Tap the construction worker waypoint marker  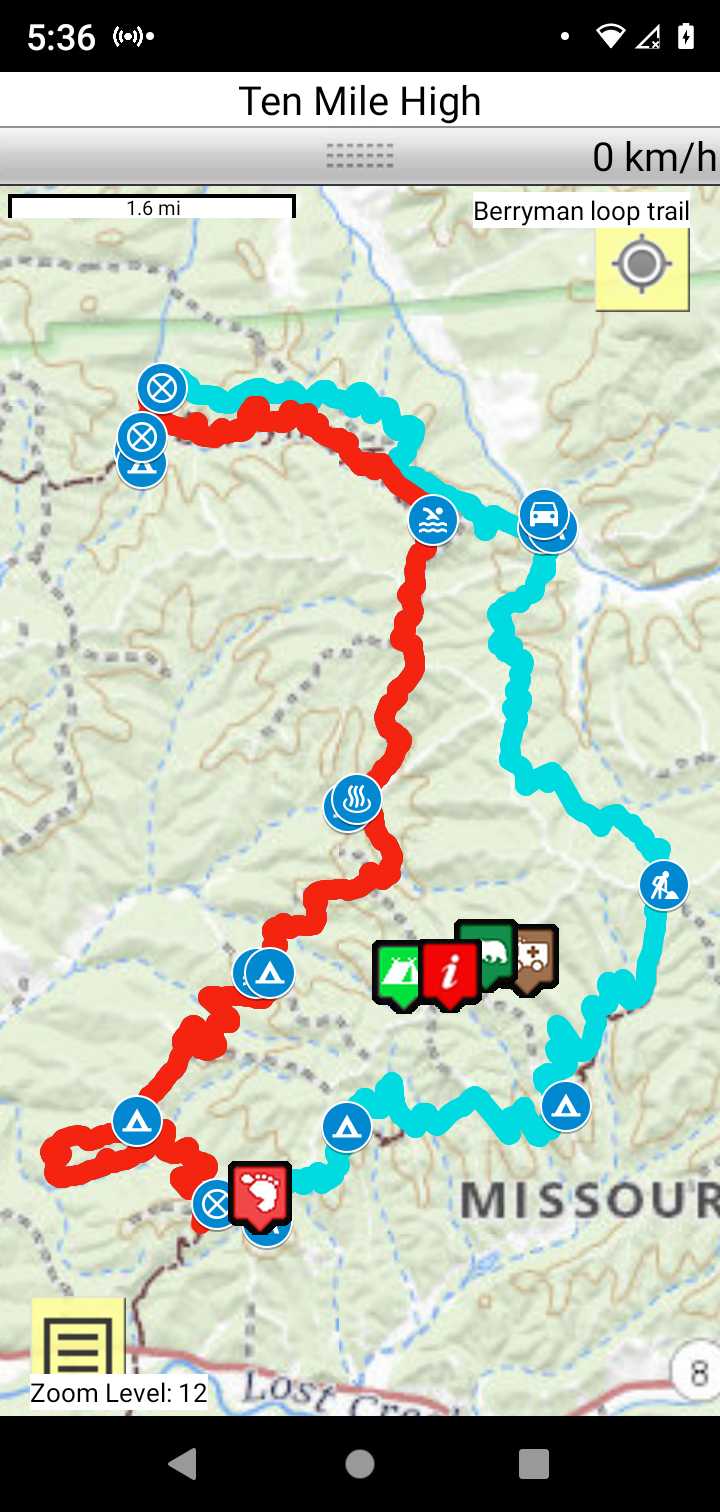click(664, 884)
